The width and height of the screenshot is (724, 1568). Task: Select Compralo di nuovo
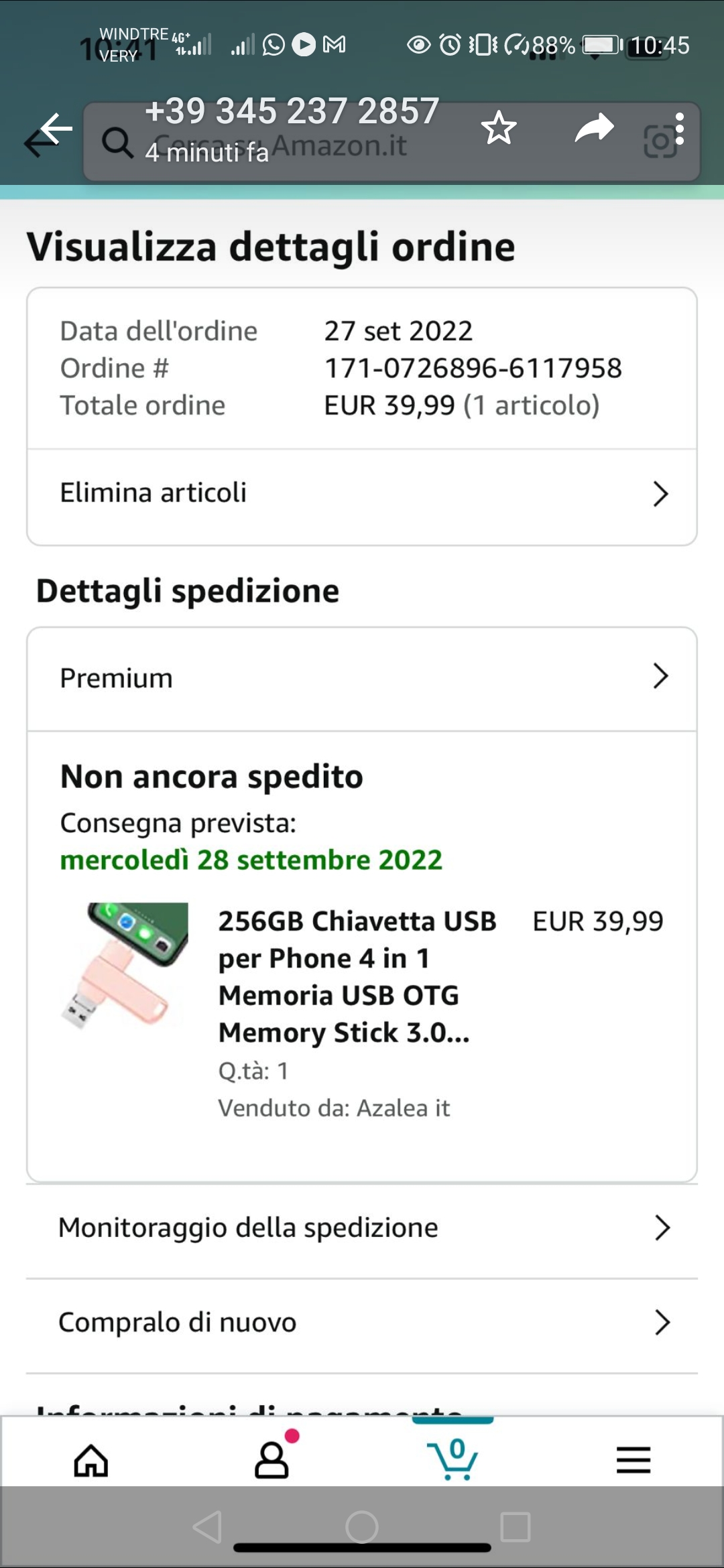click(362, 1323)
